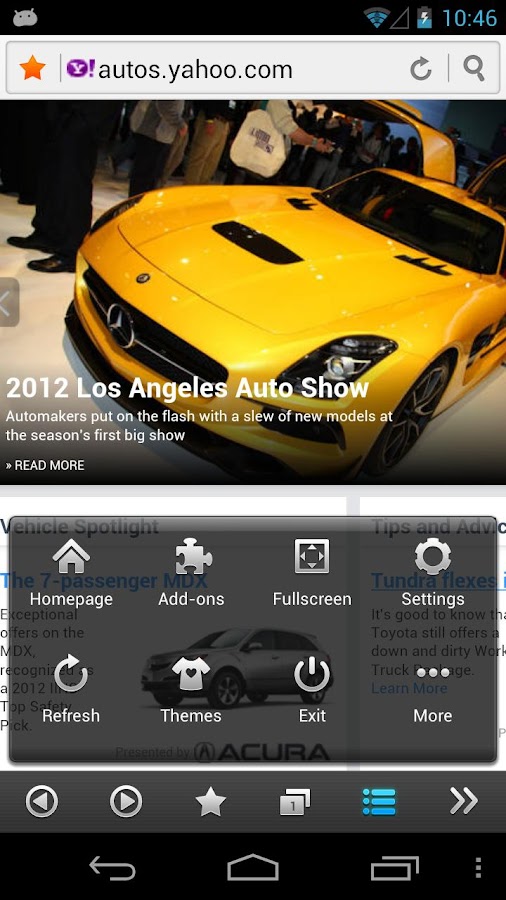The image size is (506, 900).
Task: Go to Homepage from the menu
Action: pyautogui.click(x=71, y=573)
